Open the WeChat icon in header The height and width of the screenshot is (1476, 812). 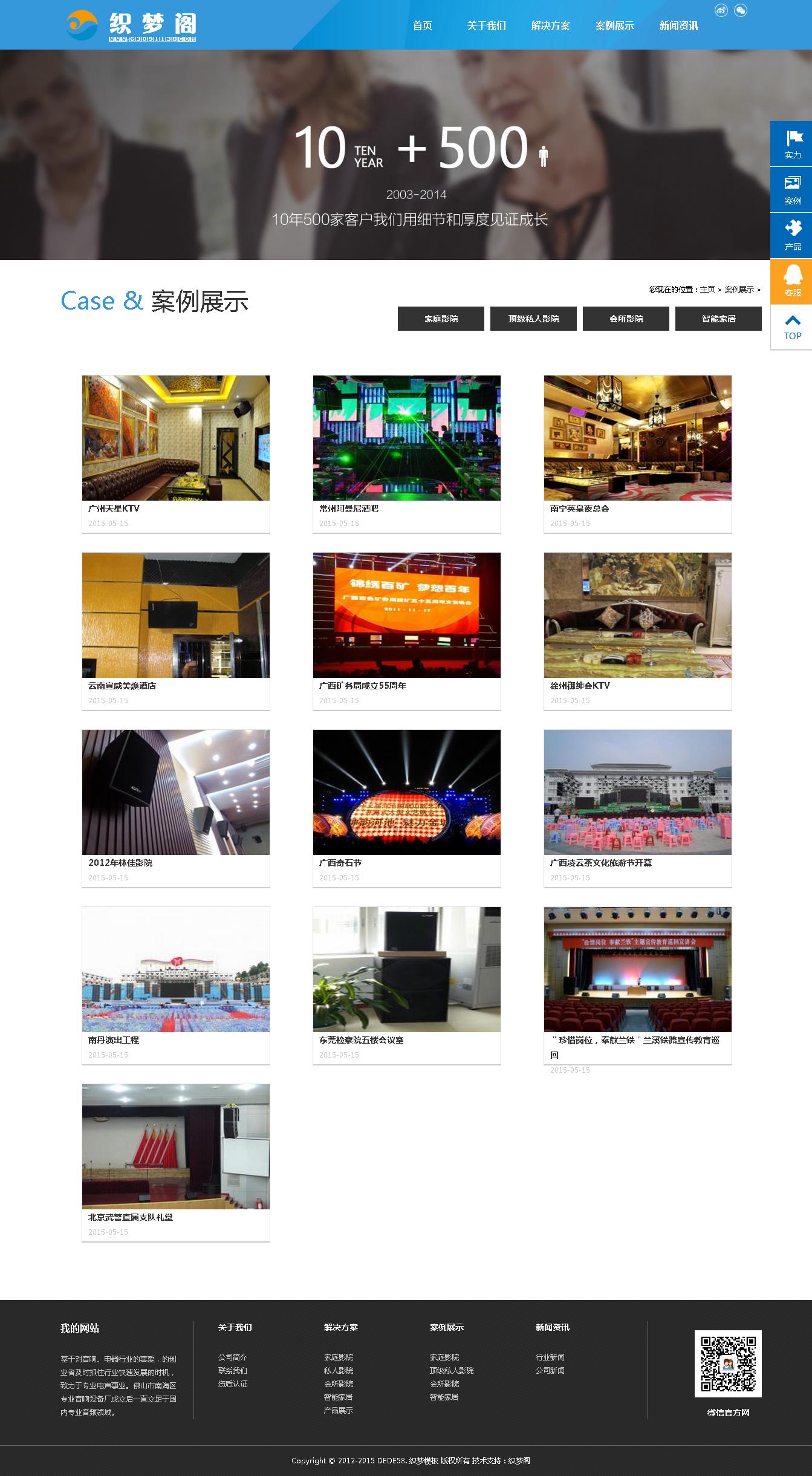pyautogui.click(x=741, y=10)
